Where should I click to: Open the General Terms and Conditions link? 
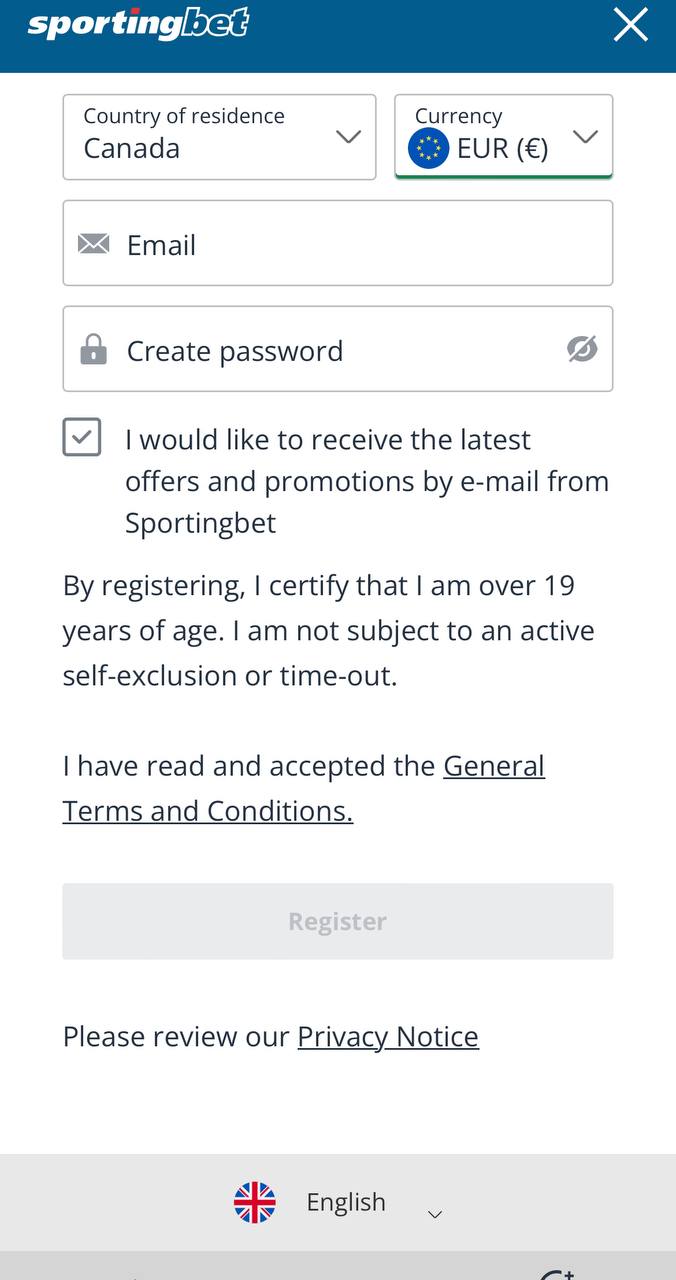pos(304,788)
